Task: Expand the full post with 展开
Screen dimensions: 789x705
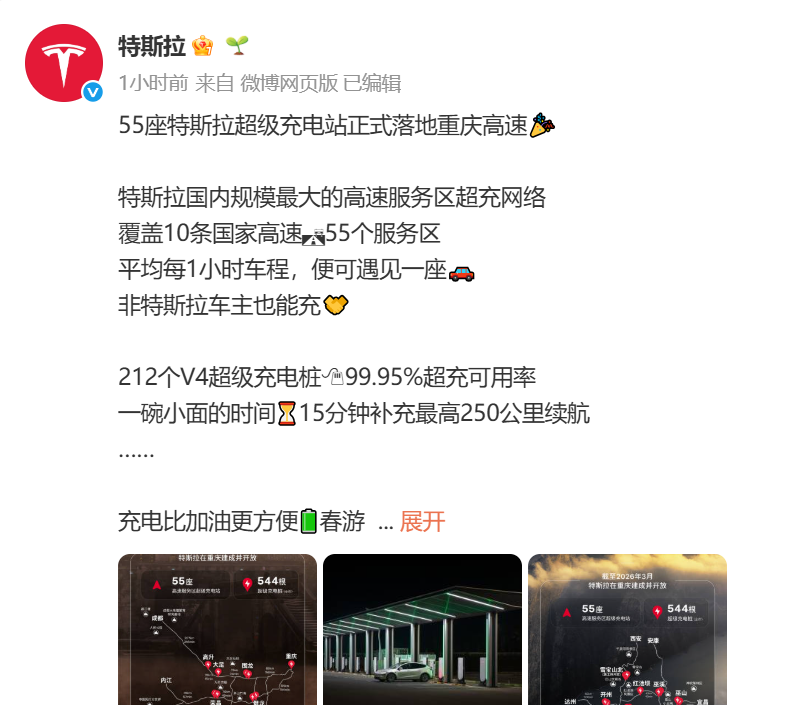Action: tap(422, 521)
